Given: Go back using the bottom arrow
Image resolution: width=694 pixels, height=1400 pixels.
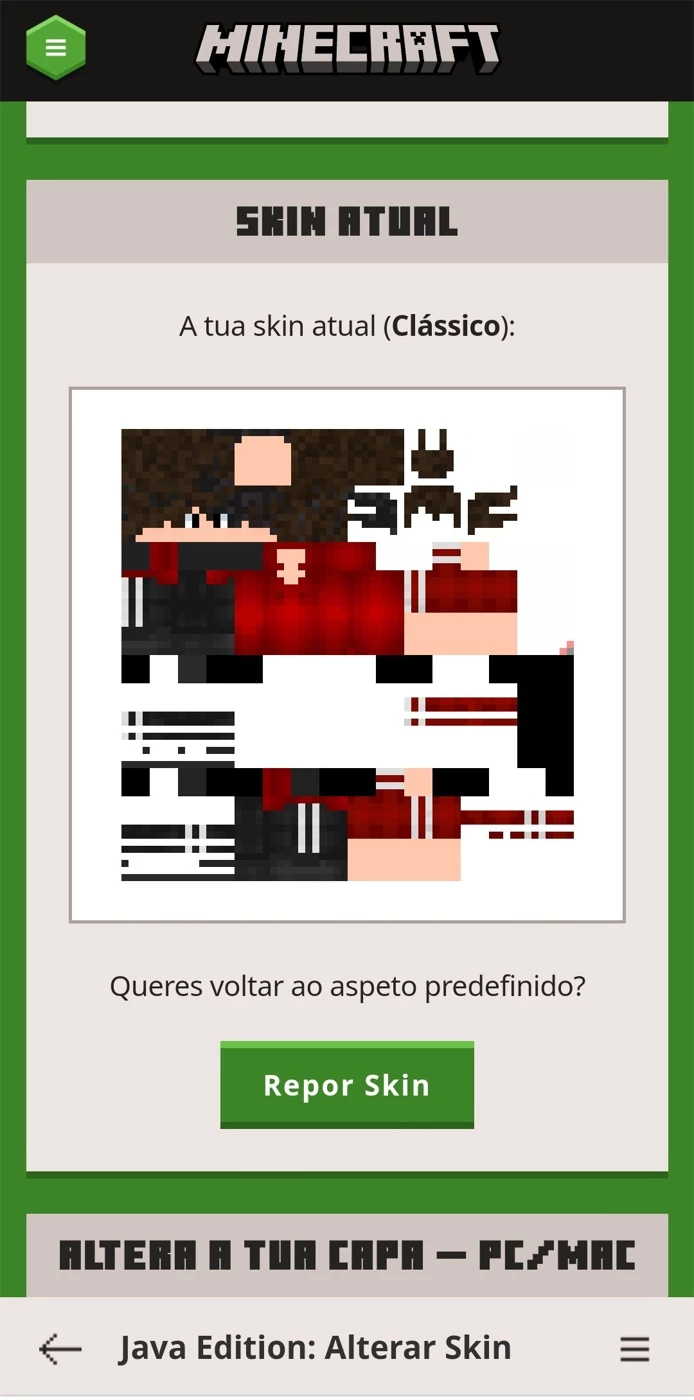Looking at the screenshot, I should click(x=60, y=1349).
